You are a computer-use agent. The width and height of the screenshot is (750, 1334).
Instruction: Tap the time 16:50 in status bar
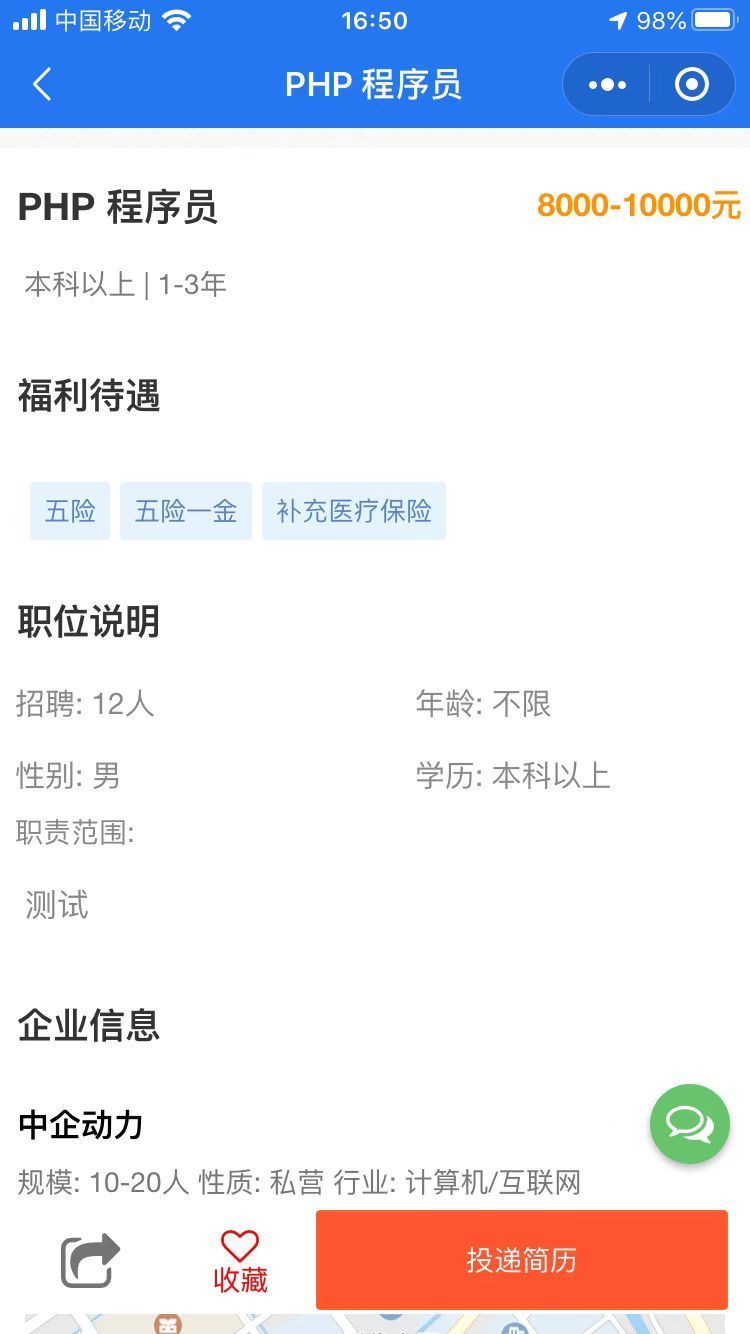[375, 20]
